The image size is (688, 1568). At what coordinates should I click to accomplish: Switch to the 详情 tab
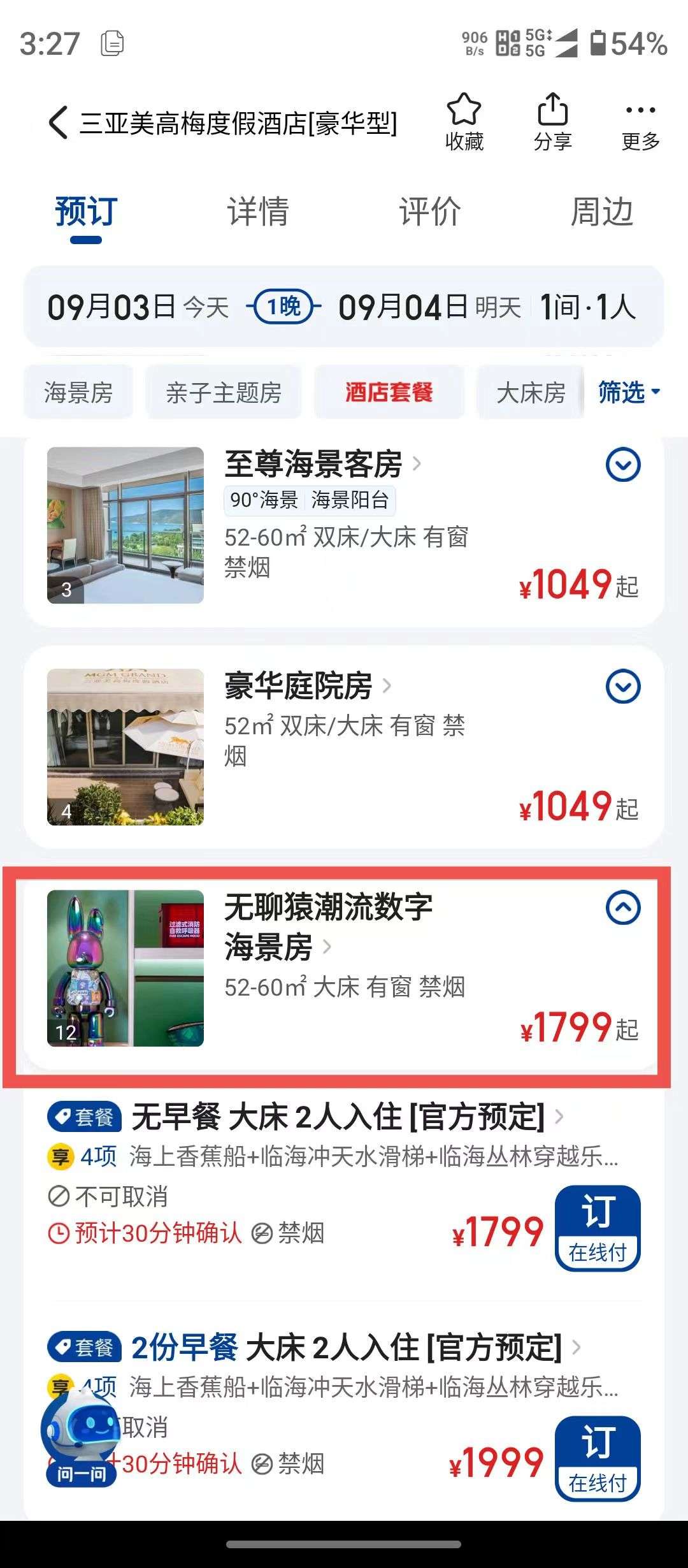pyautogui.click(x=258, y=212)
